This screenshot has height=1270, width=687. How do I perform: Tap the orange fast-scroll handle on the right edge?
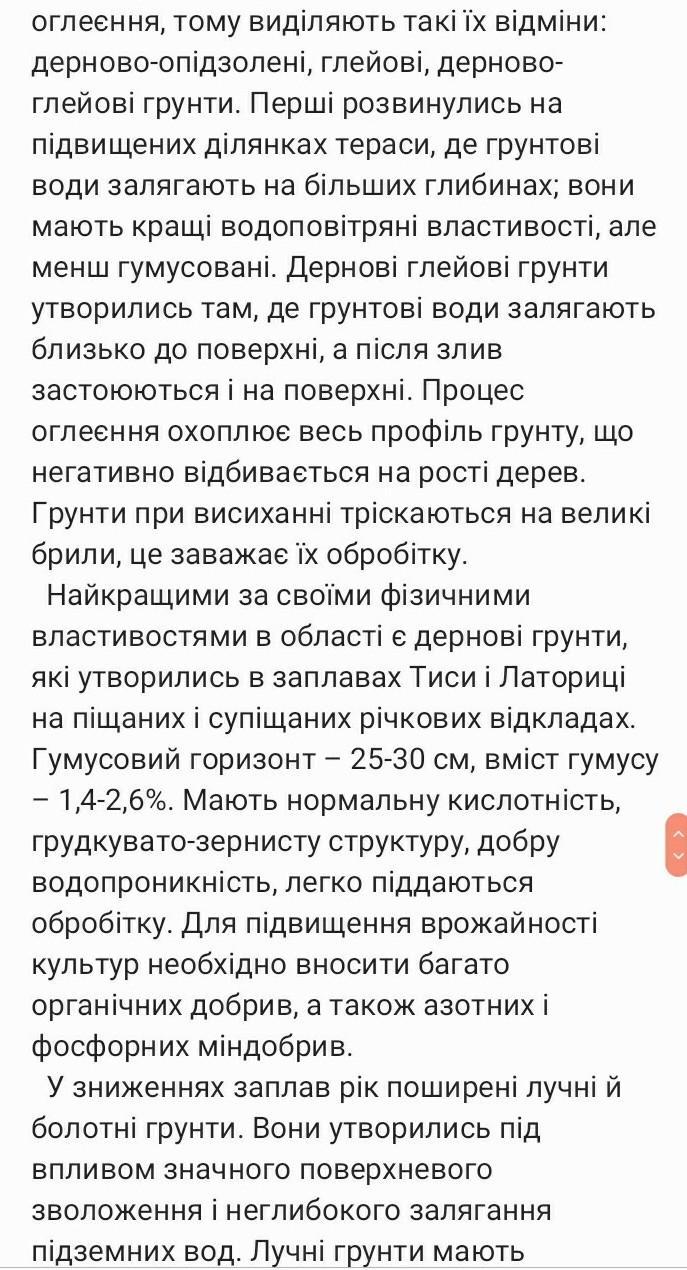(677, 844)
